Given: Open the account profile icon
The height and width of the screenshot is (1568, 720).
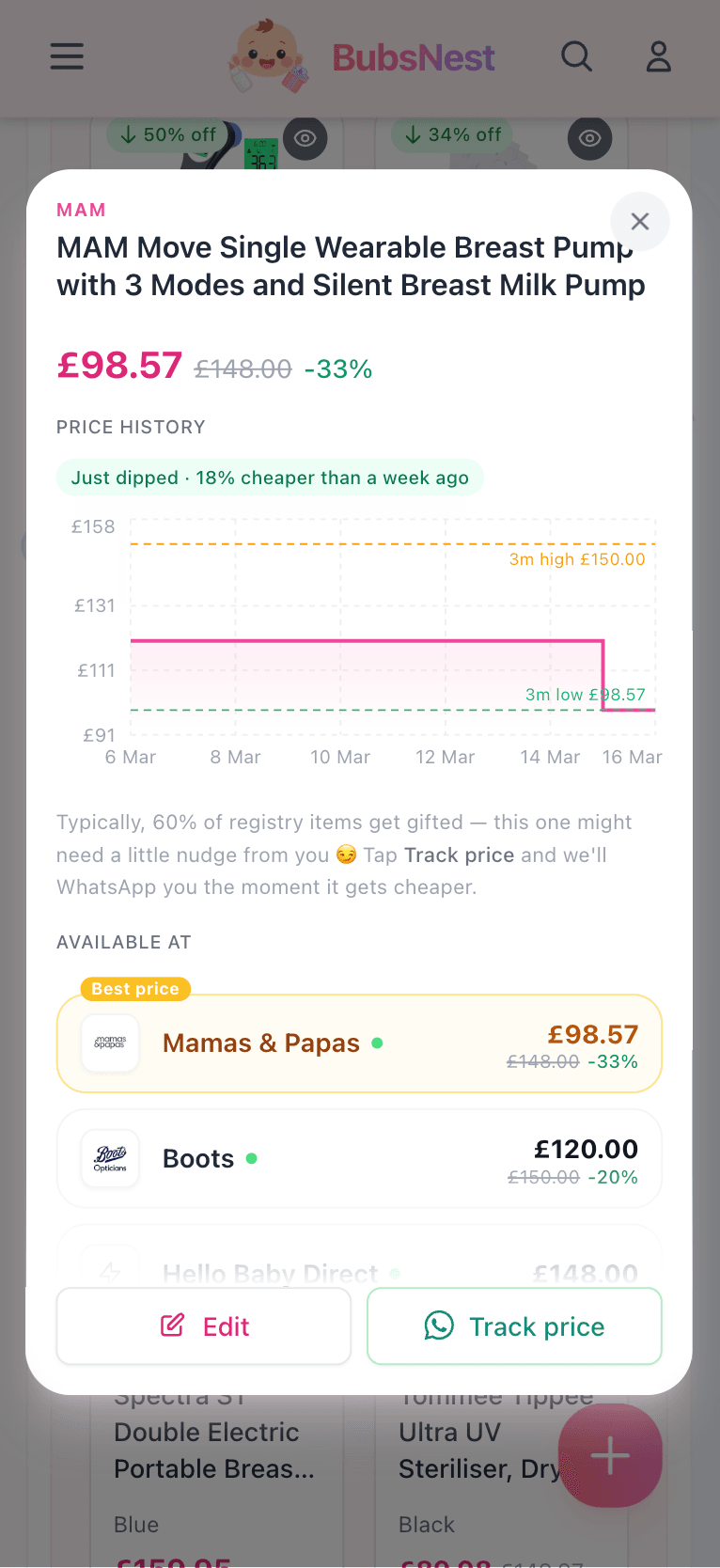Looking at the screenshot, I should coord(658,57).
